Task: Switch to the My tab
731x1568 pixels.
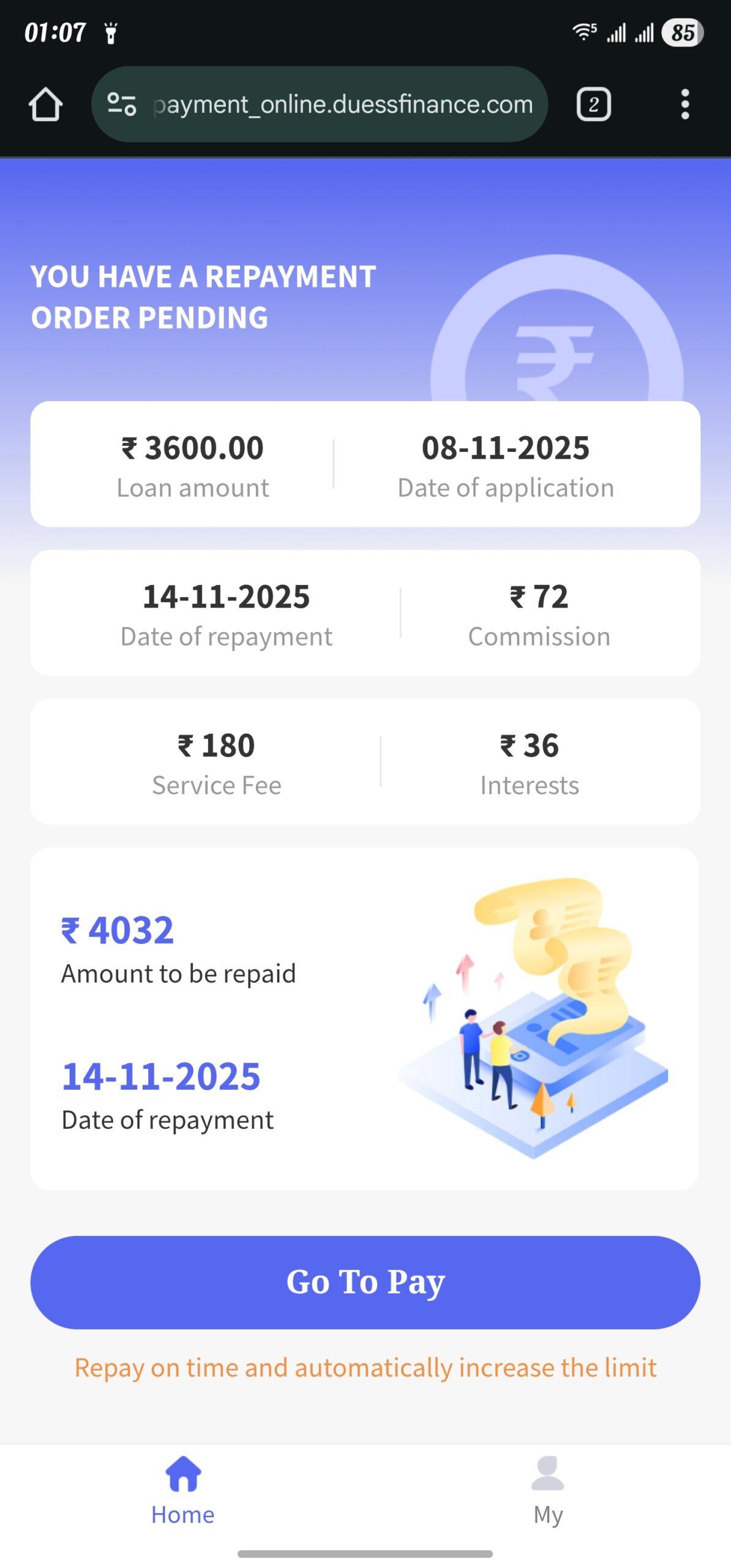Action: tap(547, 1490)
